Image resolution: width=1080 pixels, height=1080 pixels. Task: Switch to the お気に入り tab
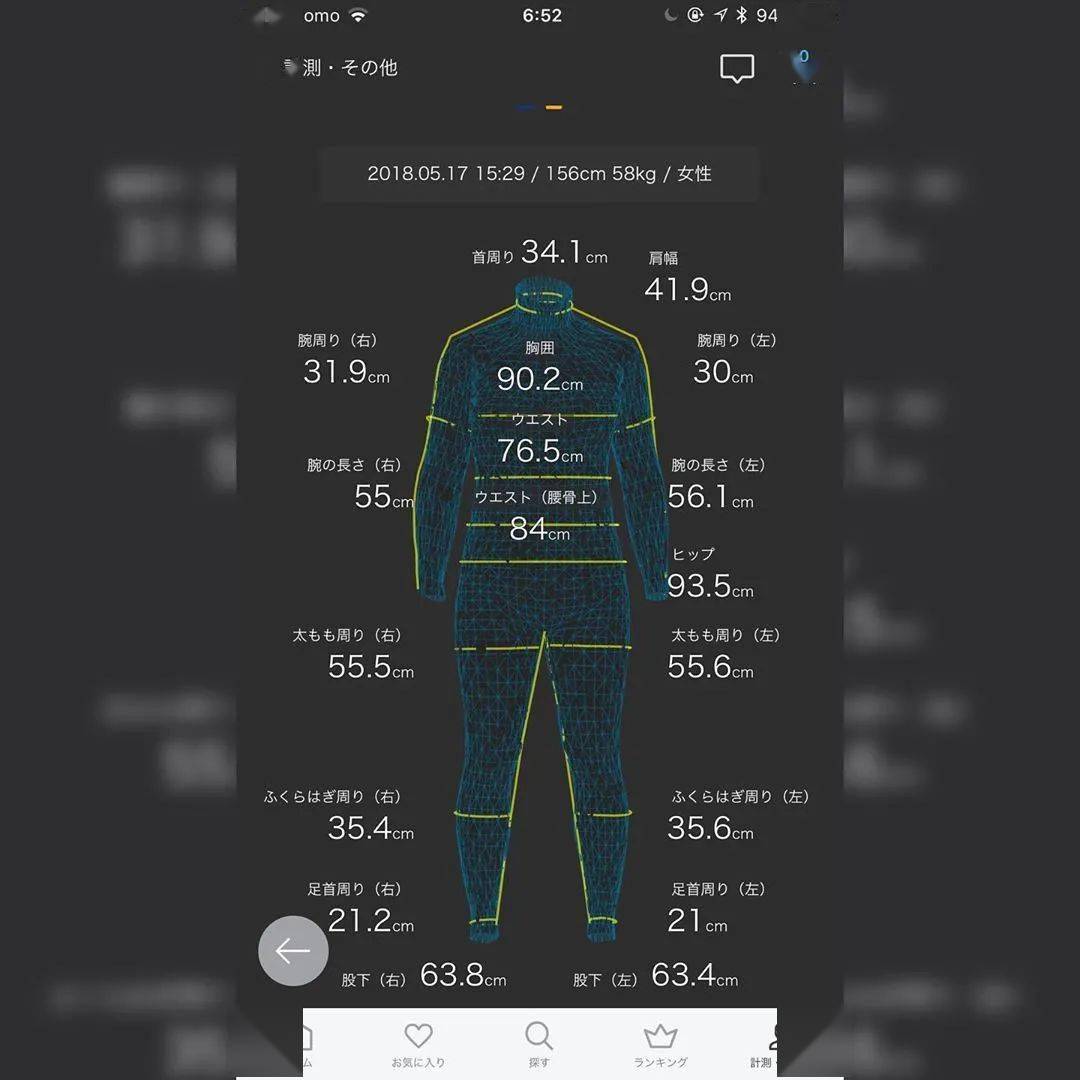pos(418,1045)
